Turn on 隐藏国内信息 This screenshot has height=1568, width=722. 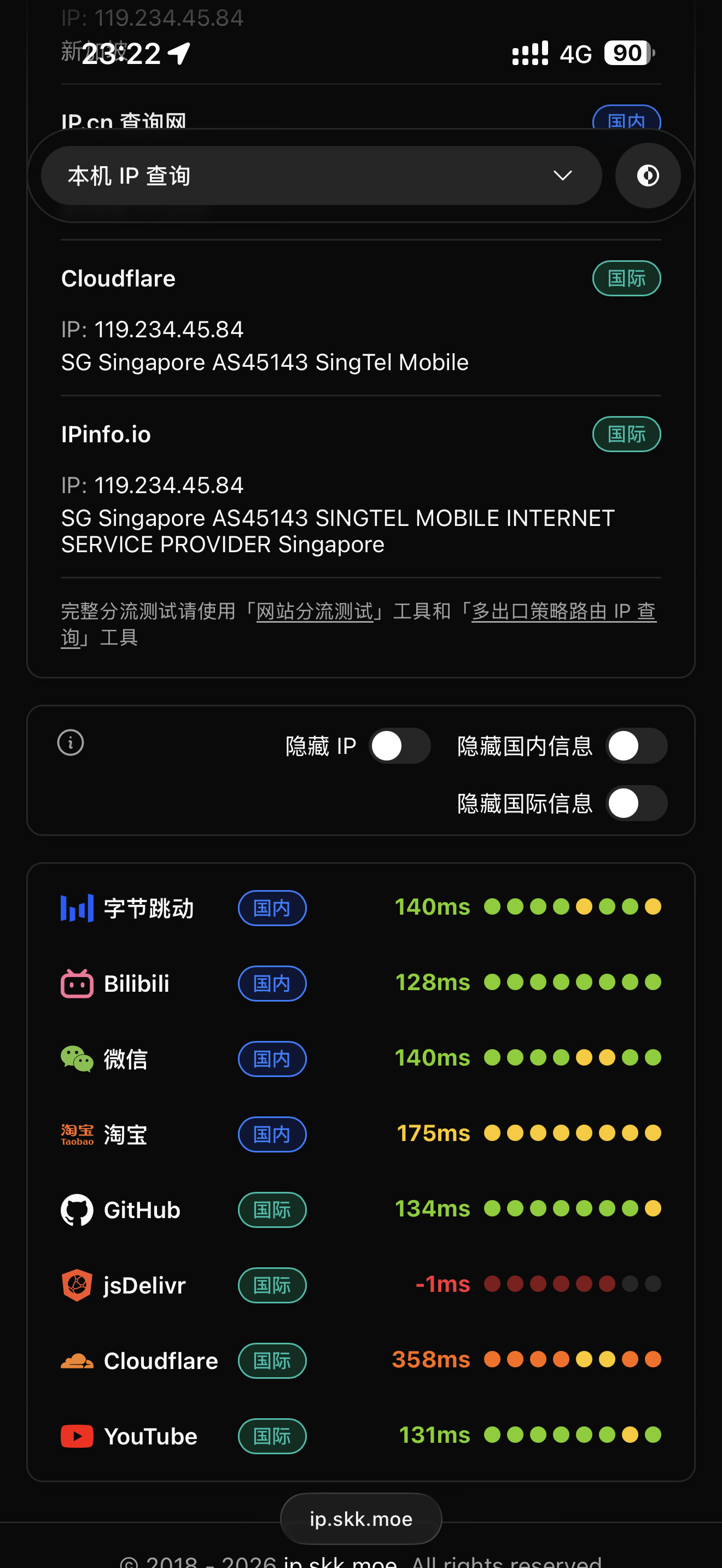[x=636, y=746]
